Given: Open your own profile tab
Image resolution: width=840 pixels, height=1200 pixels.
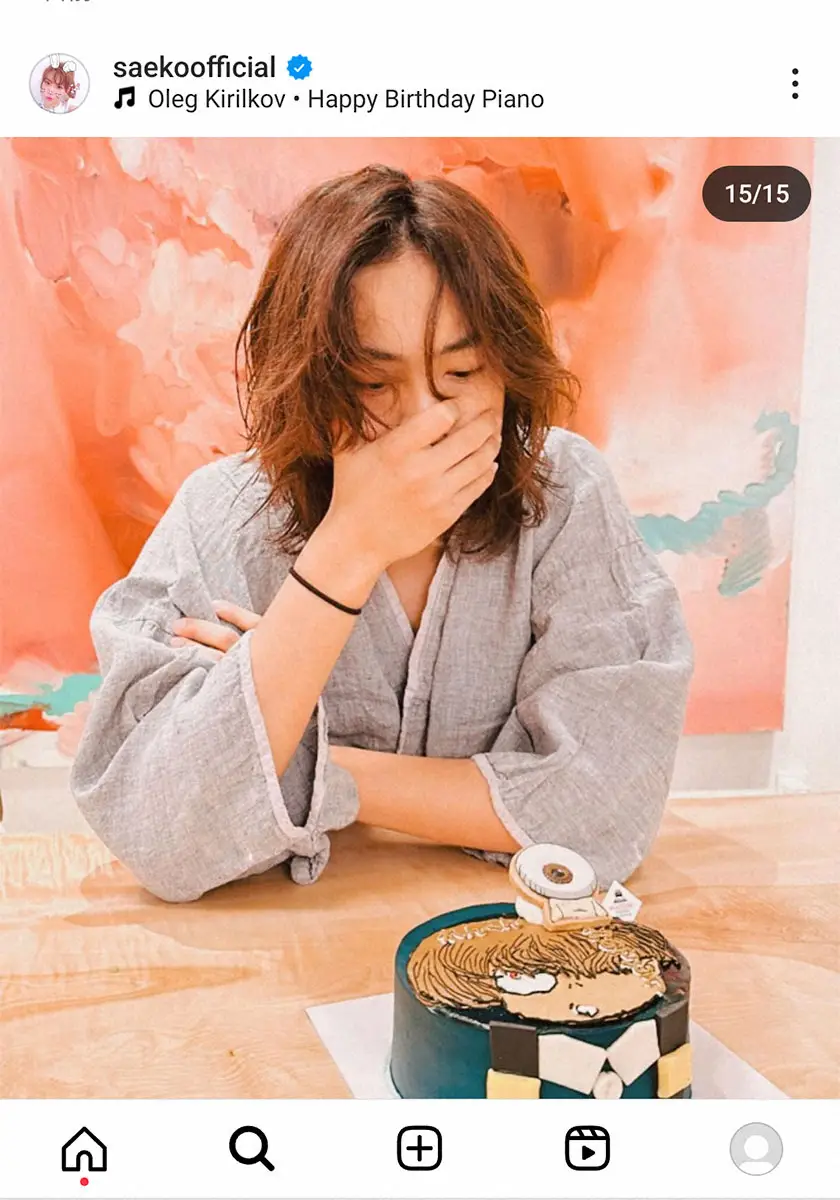Looking at the screenshot, I should [755, 1148].
